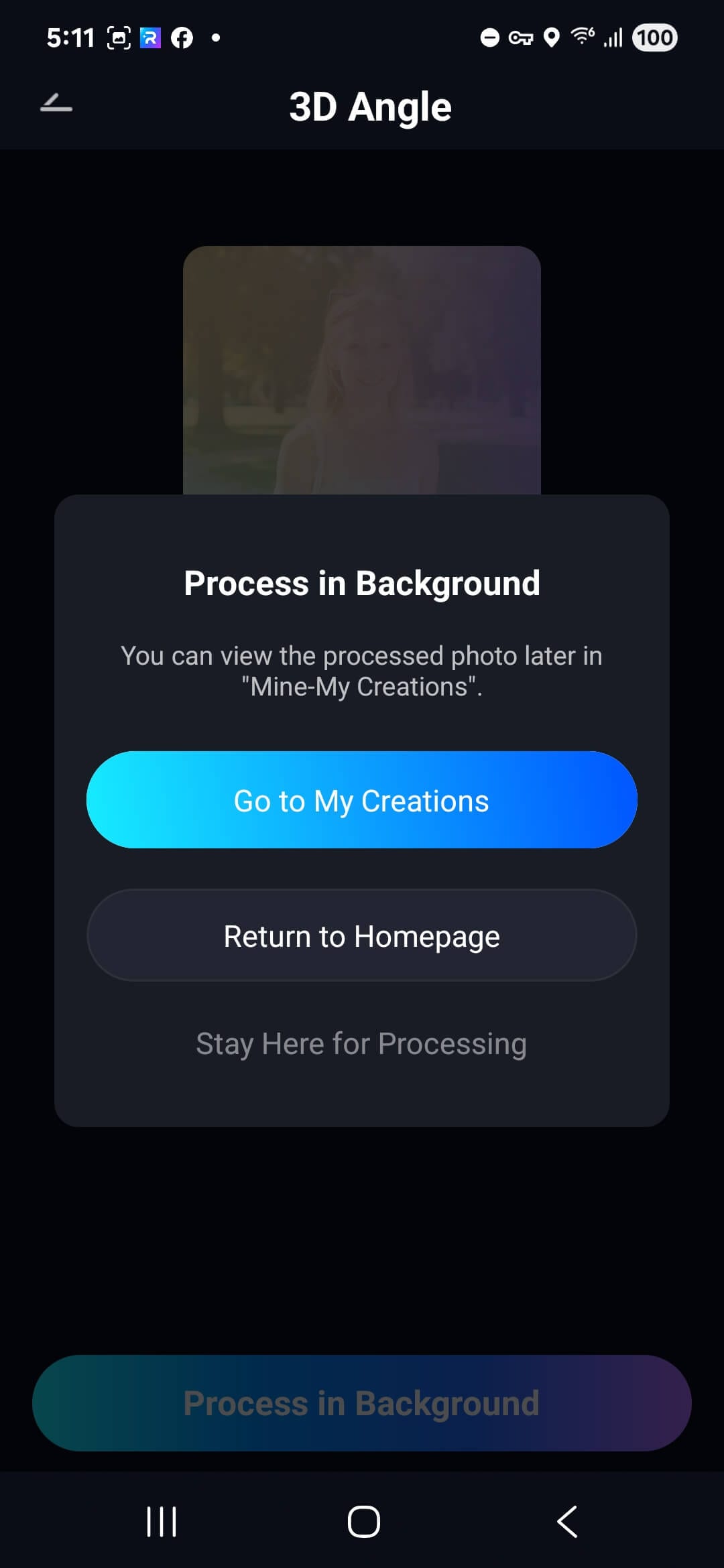Tap Return to Homepage
This screenshot has width=724, height=1568.
(362, 935)
